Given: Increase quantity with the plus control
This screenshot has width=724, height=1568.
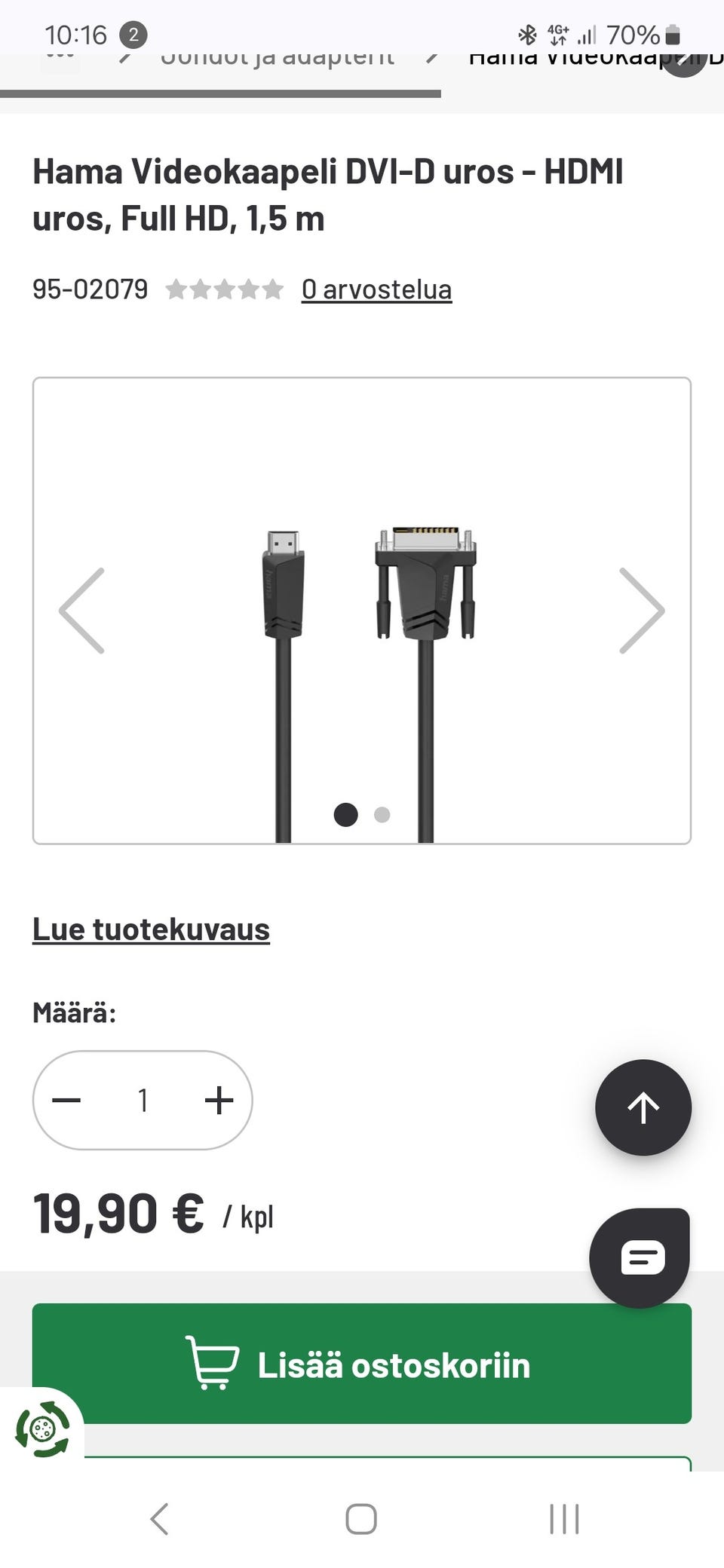Looking at the screenshot, I should [x=219, y=1100].
